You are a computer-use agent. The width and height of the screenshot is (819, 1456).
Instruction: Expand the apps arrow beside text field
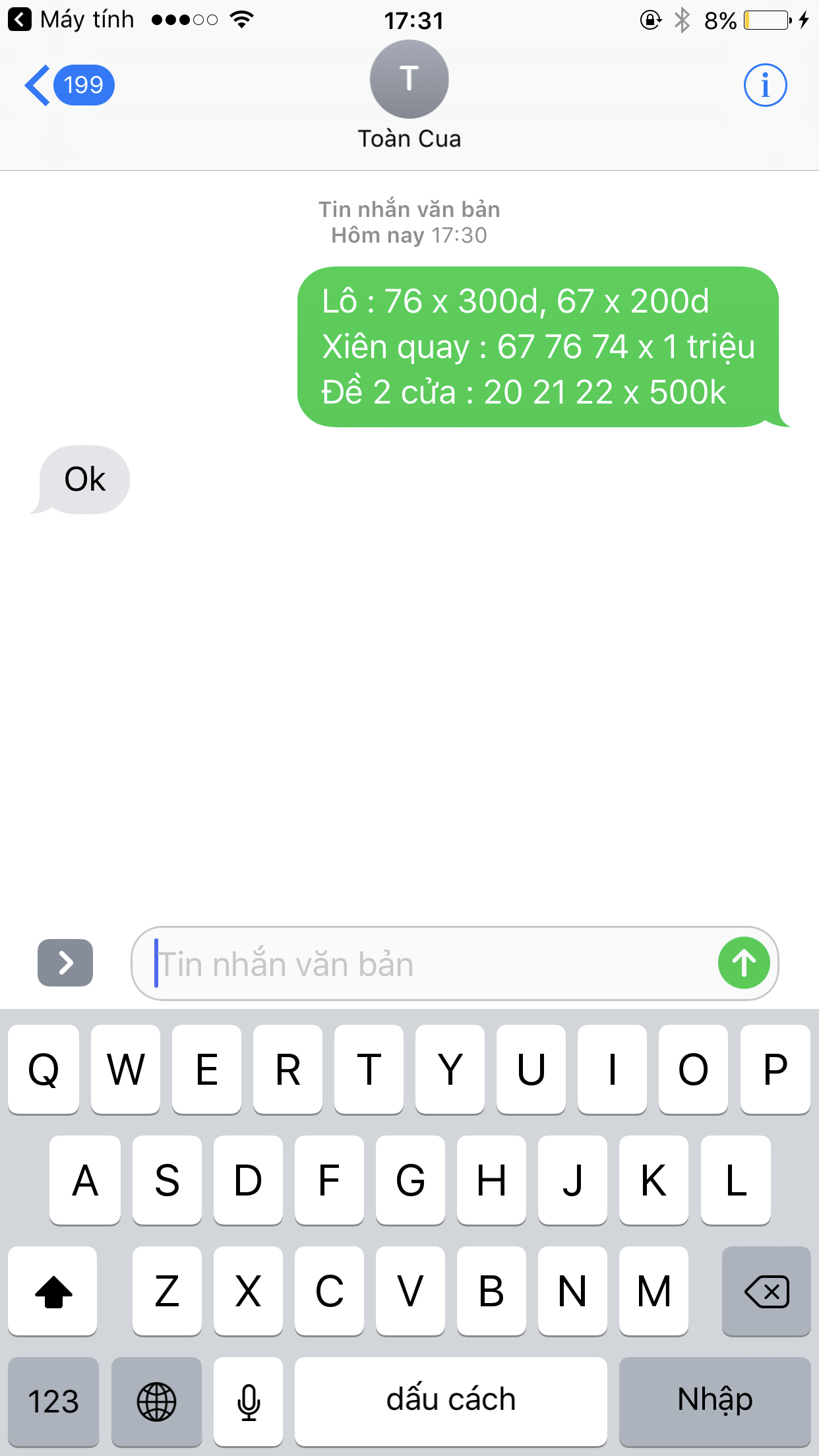tap(65, 963)
